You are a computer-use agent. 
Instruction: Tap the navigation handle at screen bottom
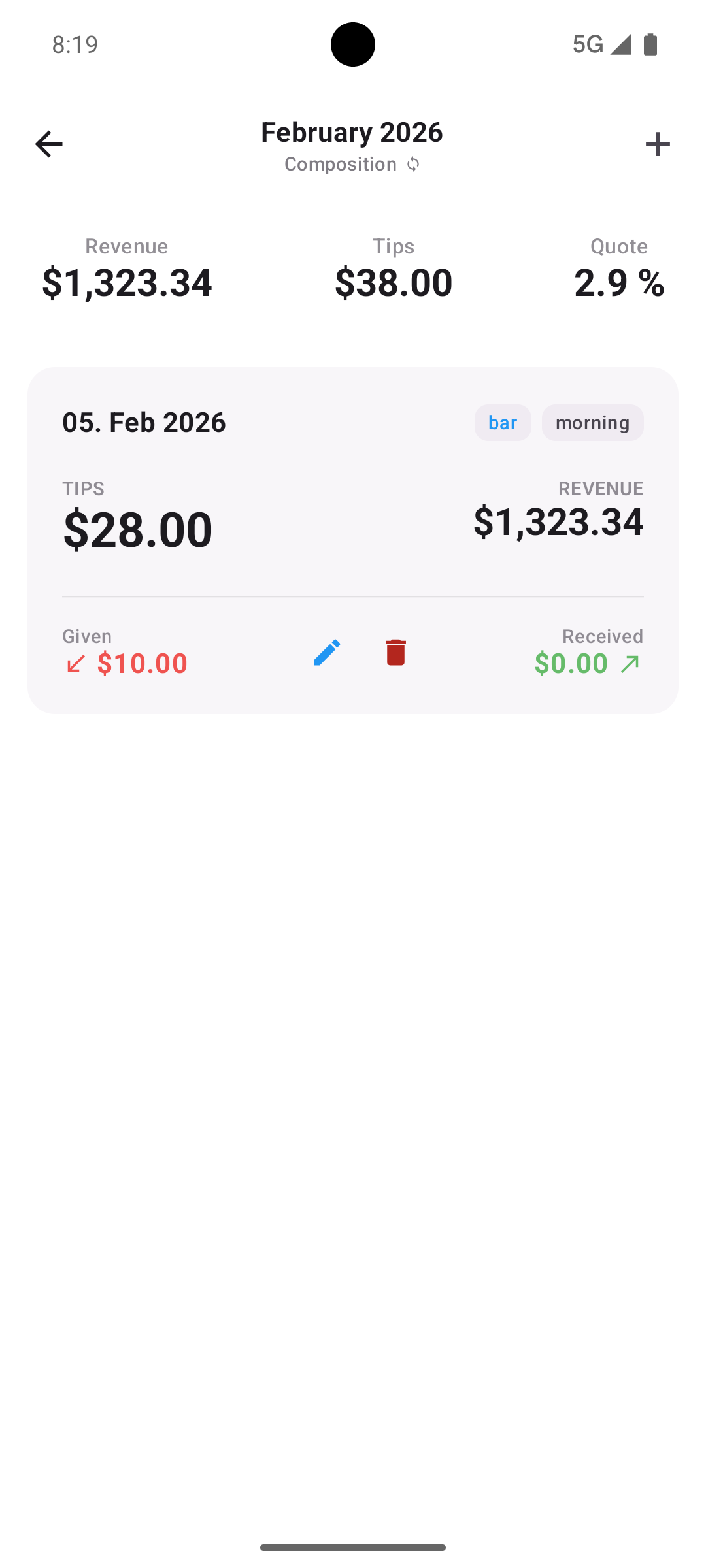pos(352,1546)
